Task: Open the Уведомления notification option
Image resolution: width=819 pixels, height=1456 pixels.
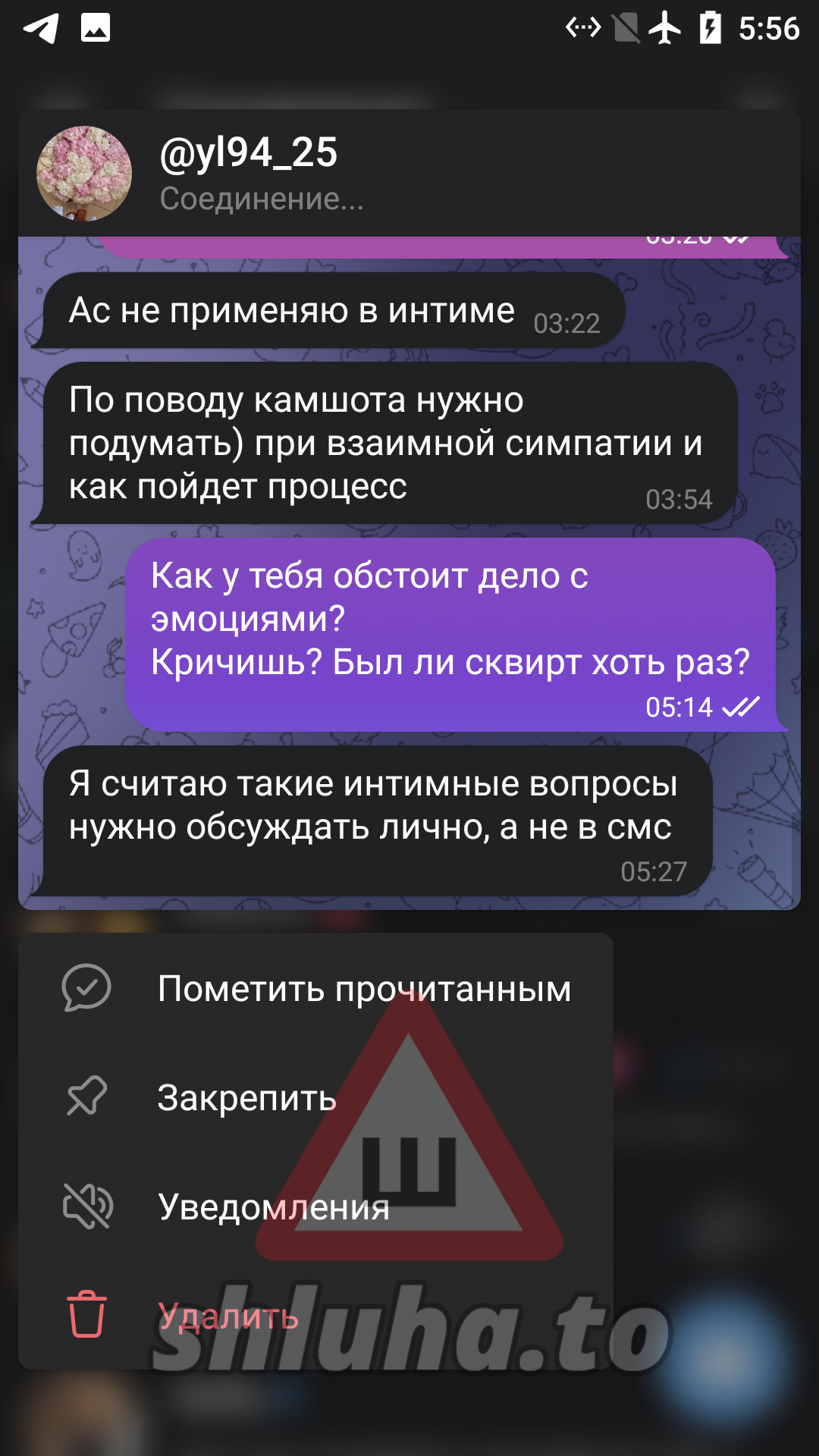Action: point(315,1207)
